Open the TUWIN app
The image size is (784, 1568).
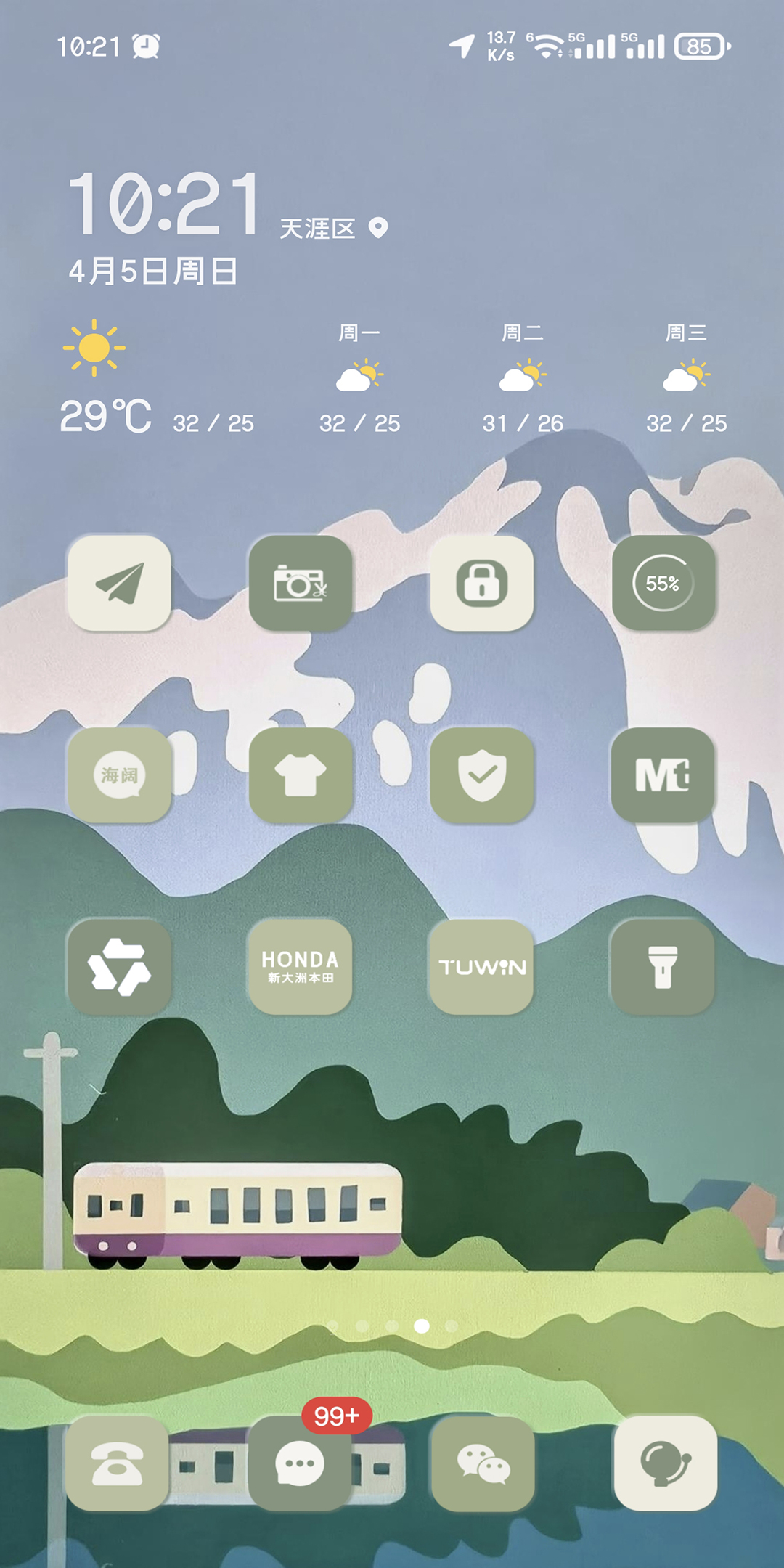482,967
